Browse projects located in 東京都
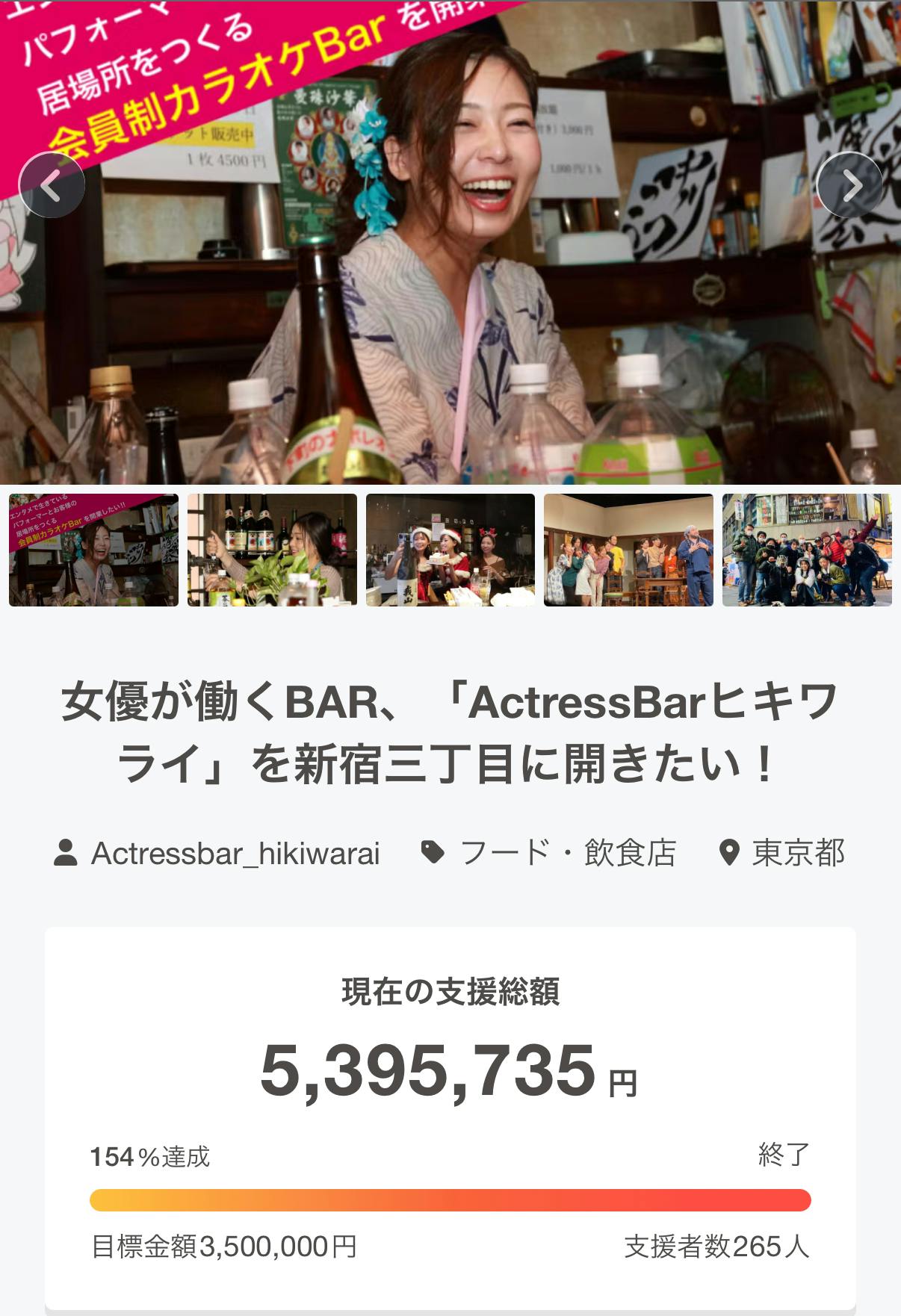 point(798,853)
